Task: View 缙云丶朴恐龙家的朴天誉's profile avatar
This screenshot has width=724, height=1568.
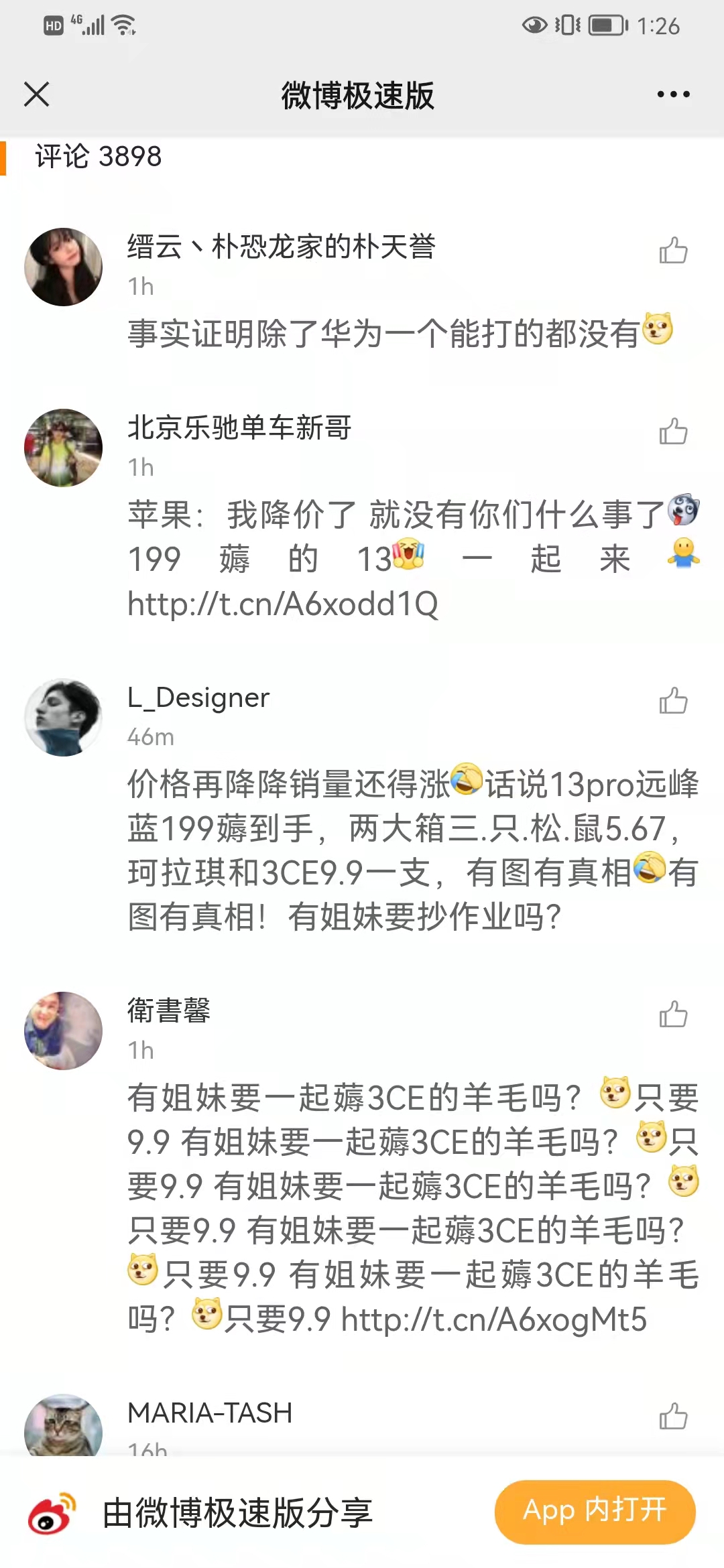Action: (64, 267)
